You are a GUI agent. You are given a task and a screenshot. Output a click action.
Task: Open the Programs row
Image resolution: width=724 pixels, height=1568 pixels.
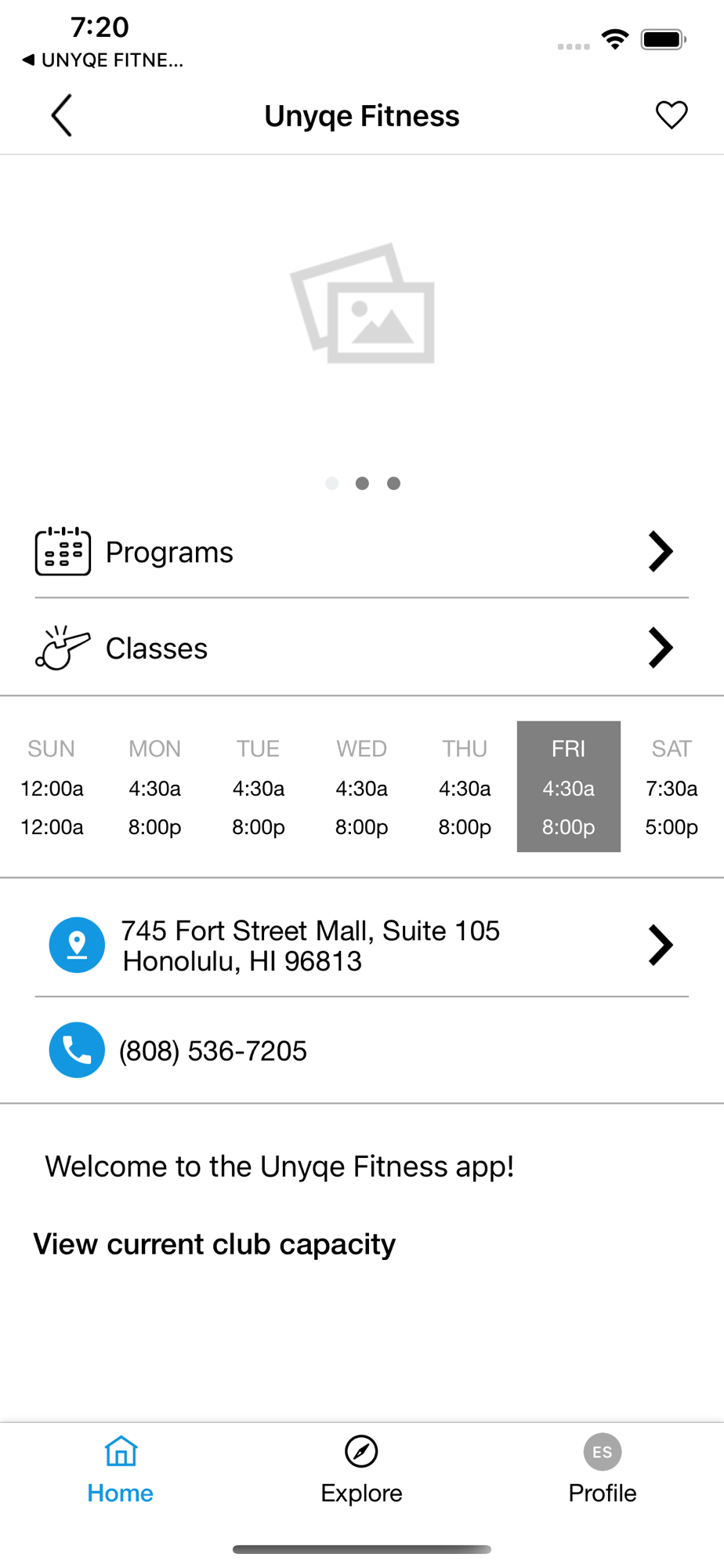pos(362,552)
